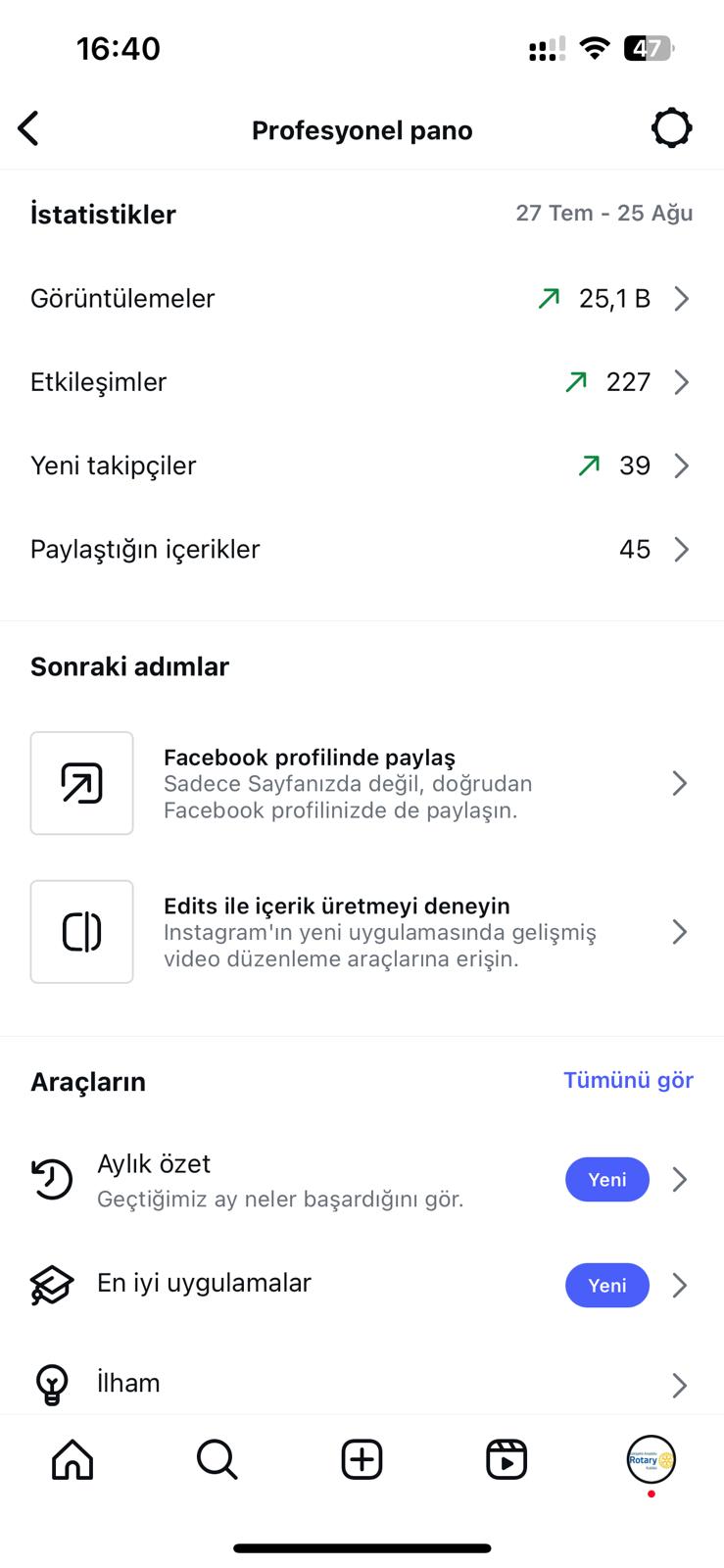Screen dimensions: 724x1568
Task: Open the Rotary profile tab
Action: pyautogui.click(x=651, y=1460)
